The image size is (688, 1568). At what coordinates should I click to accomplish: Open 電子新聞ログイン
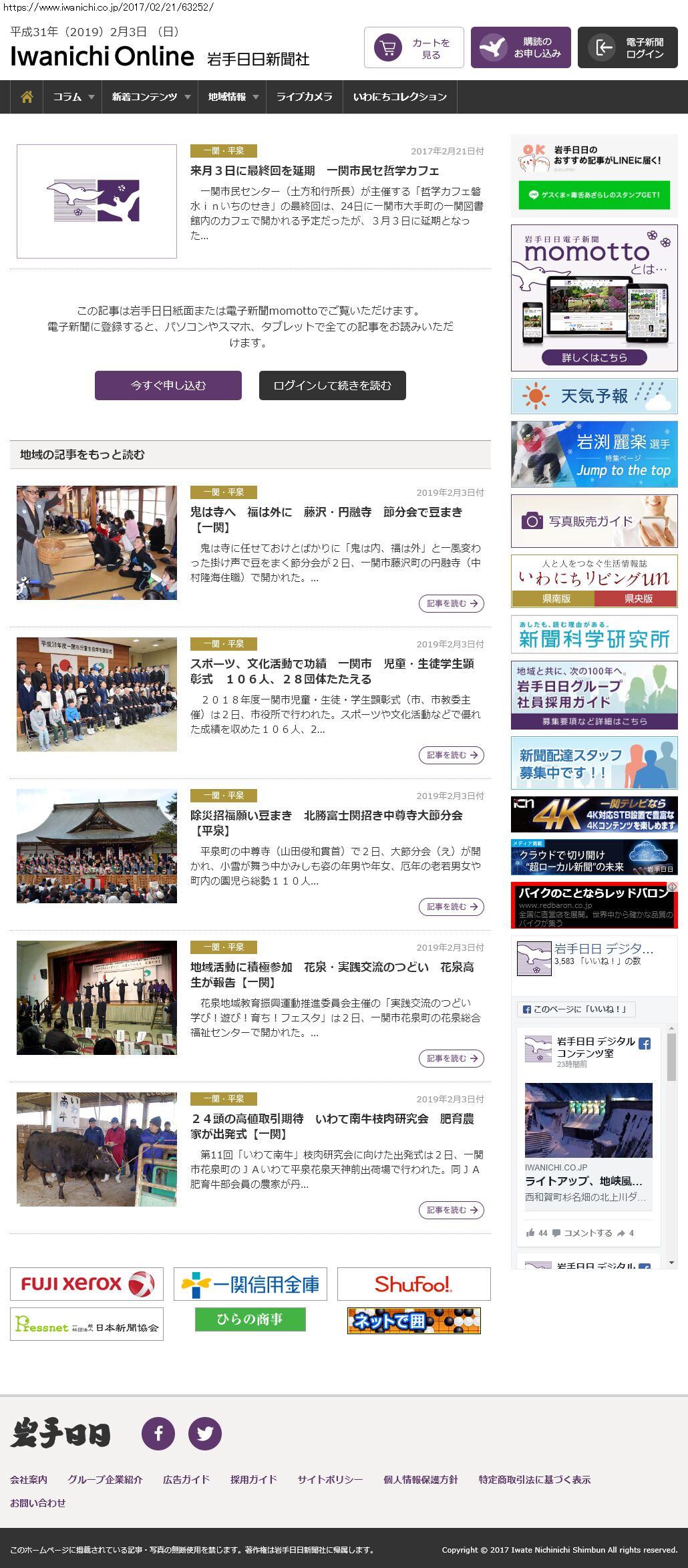point(628,48)
